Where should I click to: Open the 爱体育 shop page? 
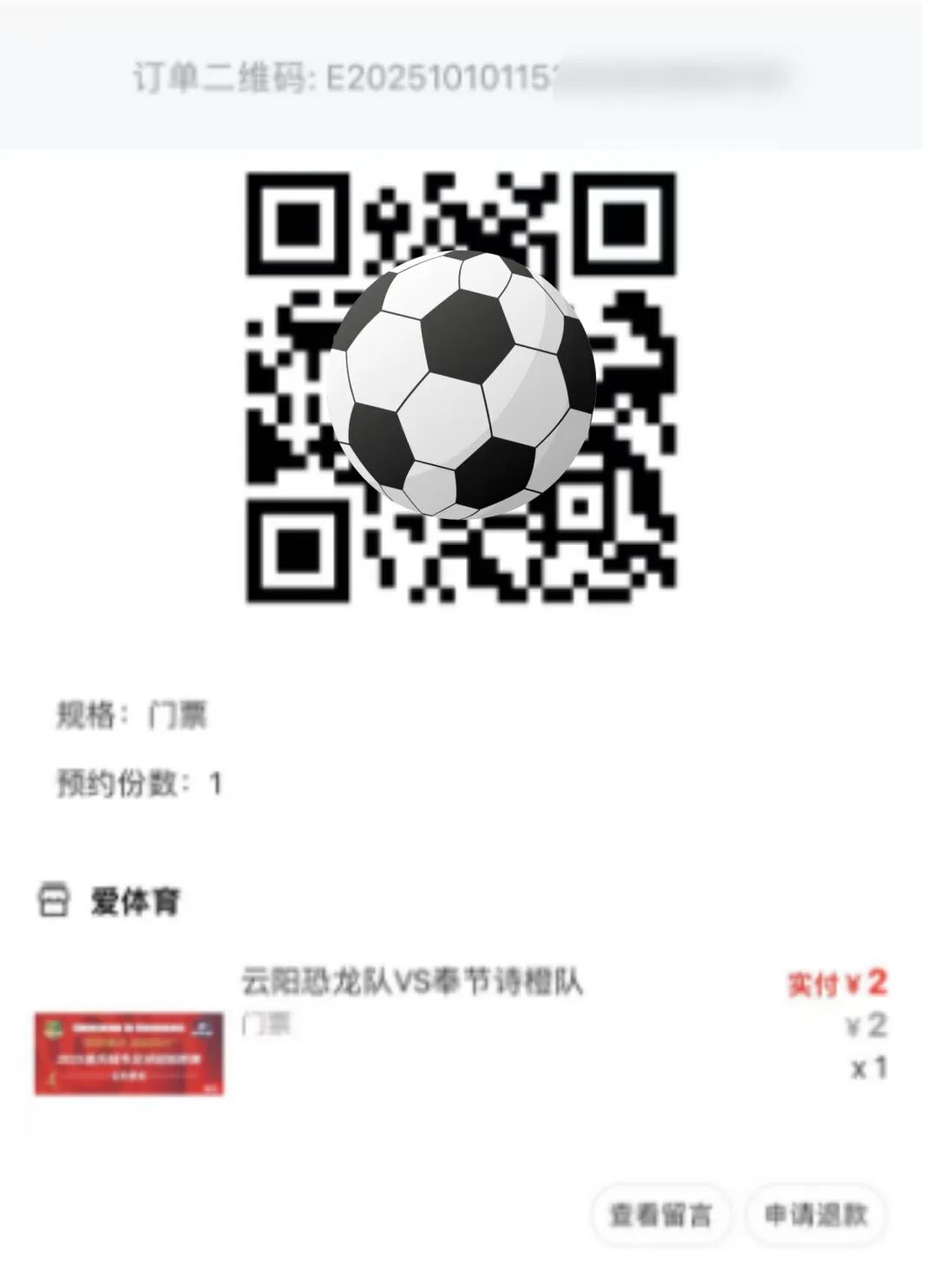pos(134,902)
